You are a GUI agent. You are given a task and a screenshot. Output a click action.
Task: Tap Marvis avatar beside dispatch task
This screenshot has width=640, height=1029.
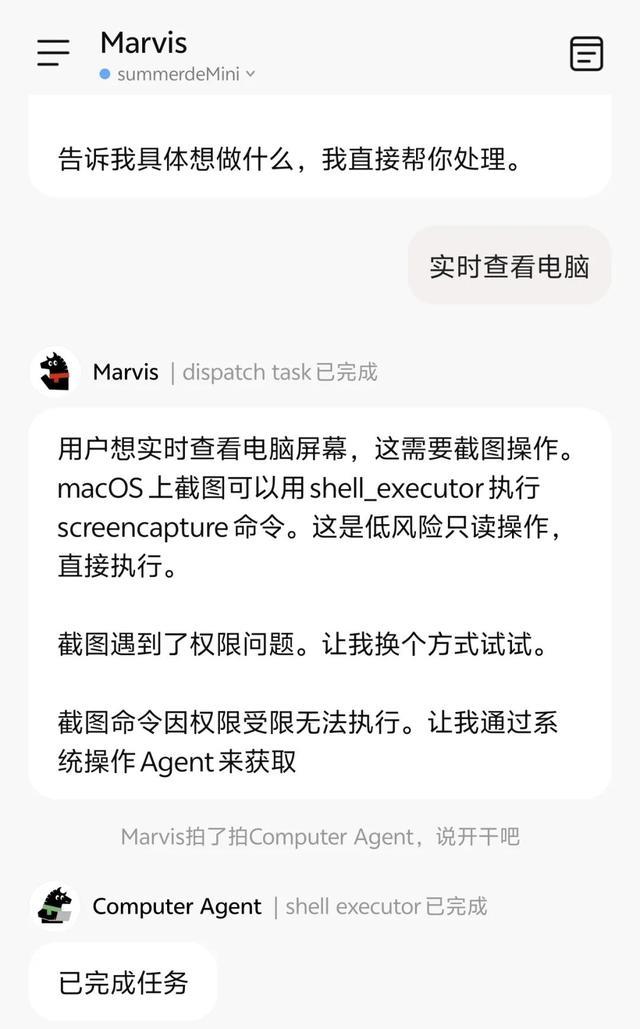click(55, 371)
